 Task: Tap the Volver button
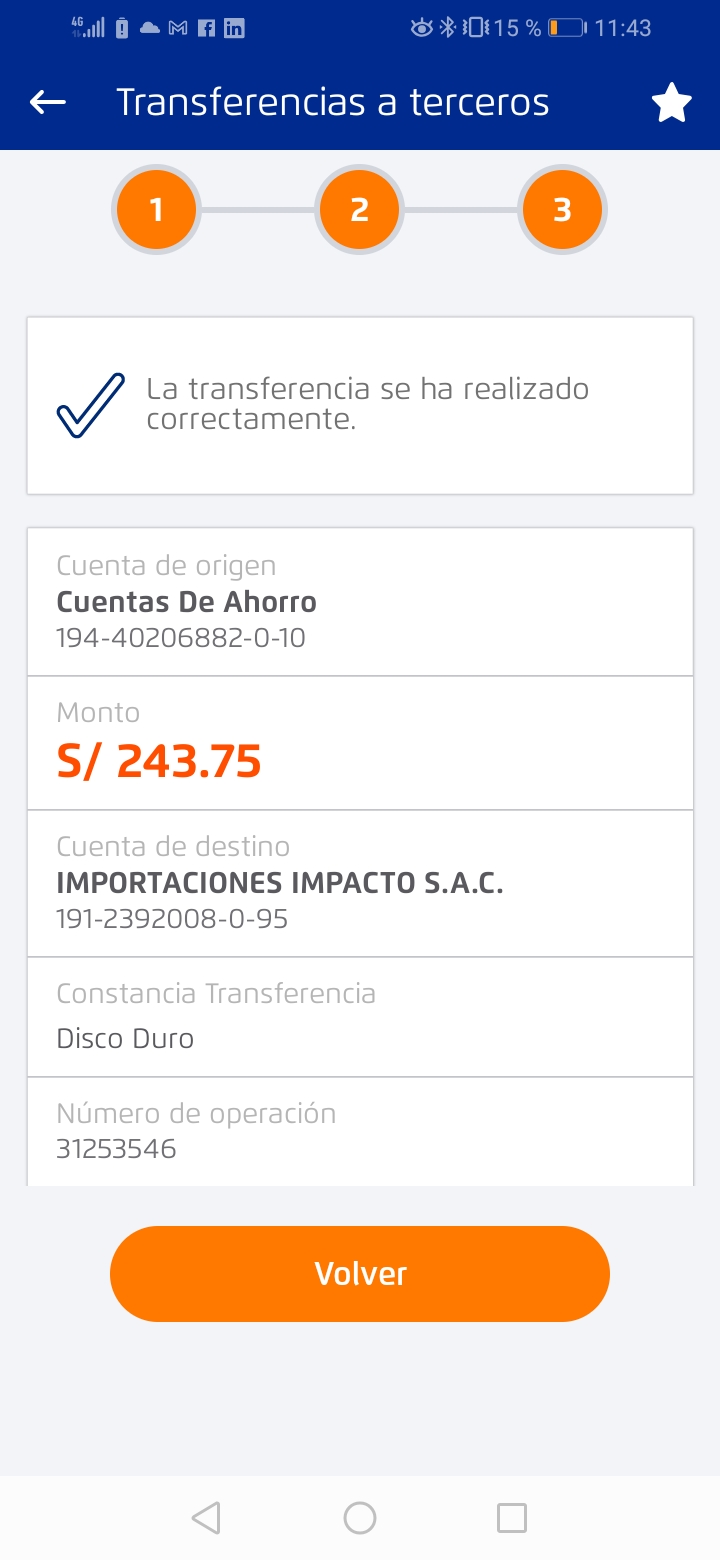(360, 1273)
